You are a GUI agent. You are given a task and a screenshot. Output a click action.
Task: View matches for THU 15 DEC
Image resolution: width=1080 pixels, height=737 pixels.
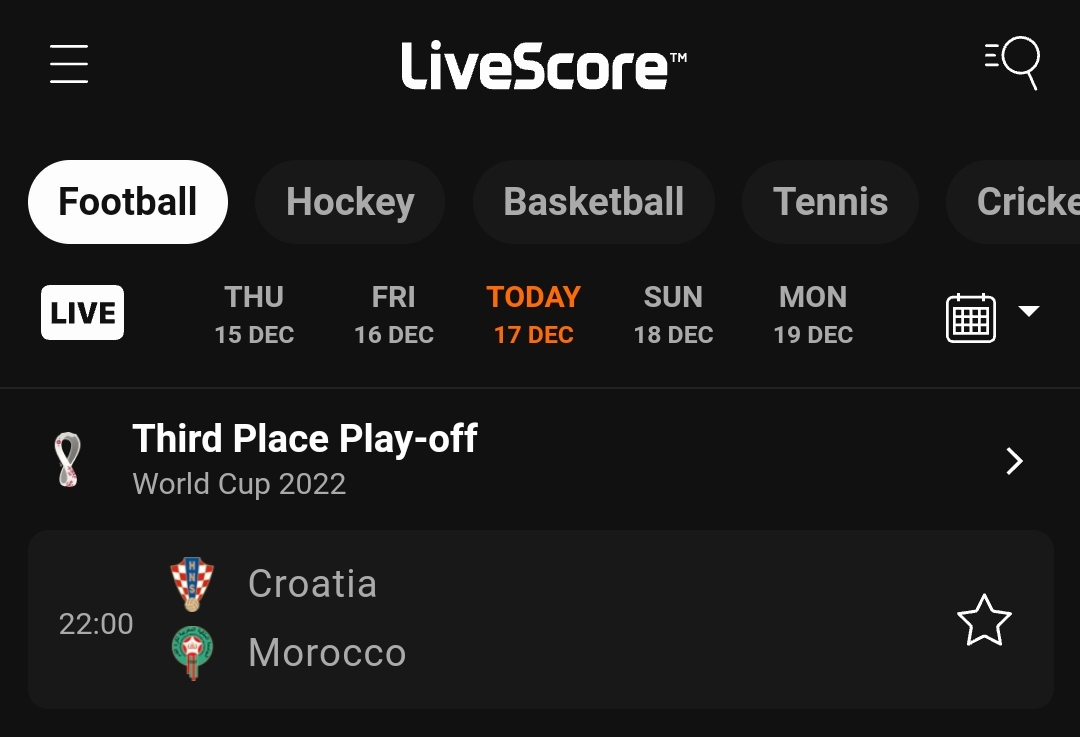click(x=254, y=315)
